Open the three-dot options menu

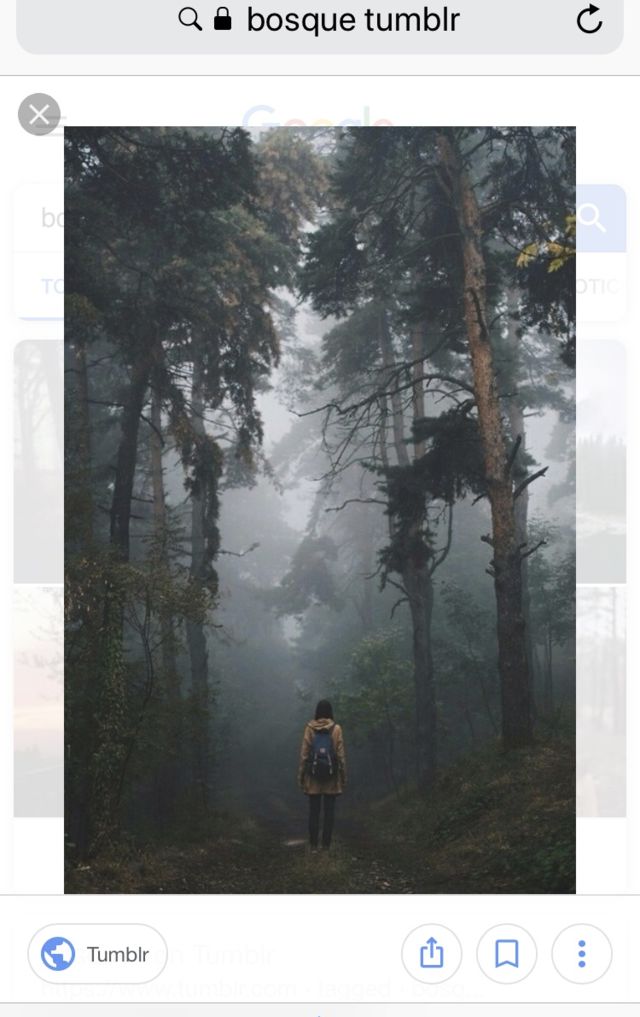pos(581,954)
